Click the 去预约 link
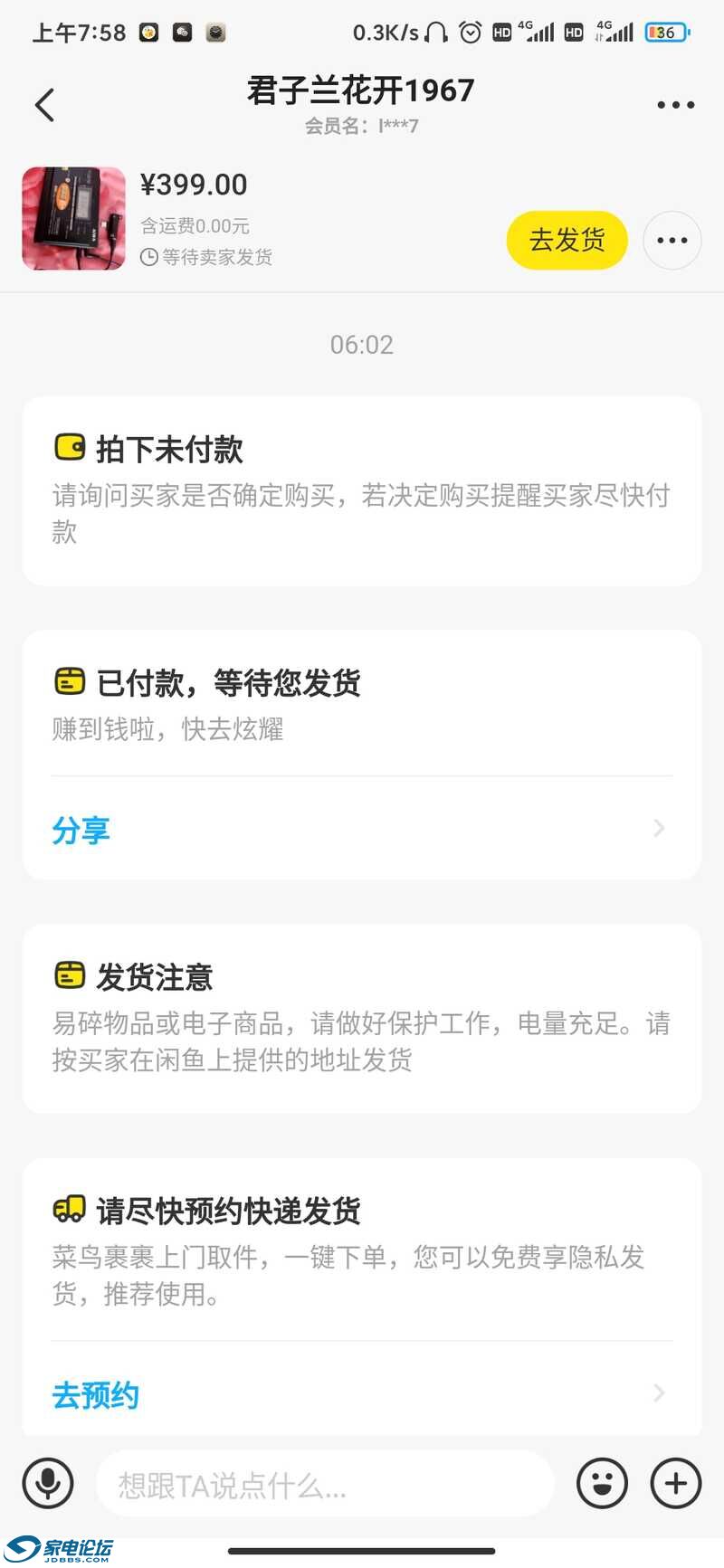 click(x=95, y=1394)
